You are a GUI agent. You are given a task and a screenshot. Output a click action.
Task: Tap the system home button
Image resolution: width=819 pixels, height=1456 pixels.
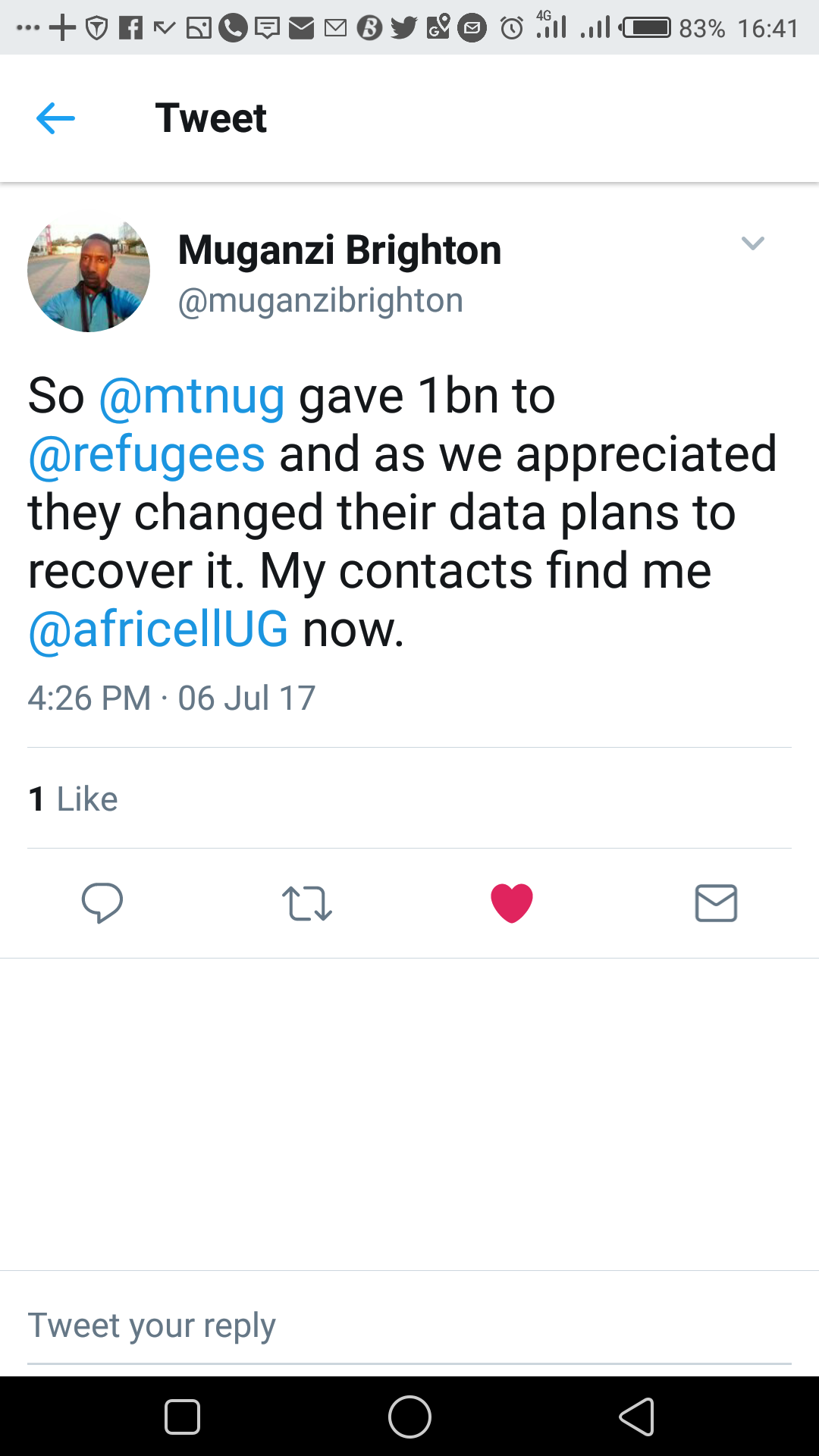tap(409, 1417)
